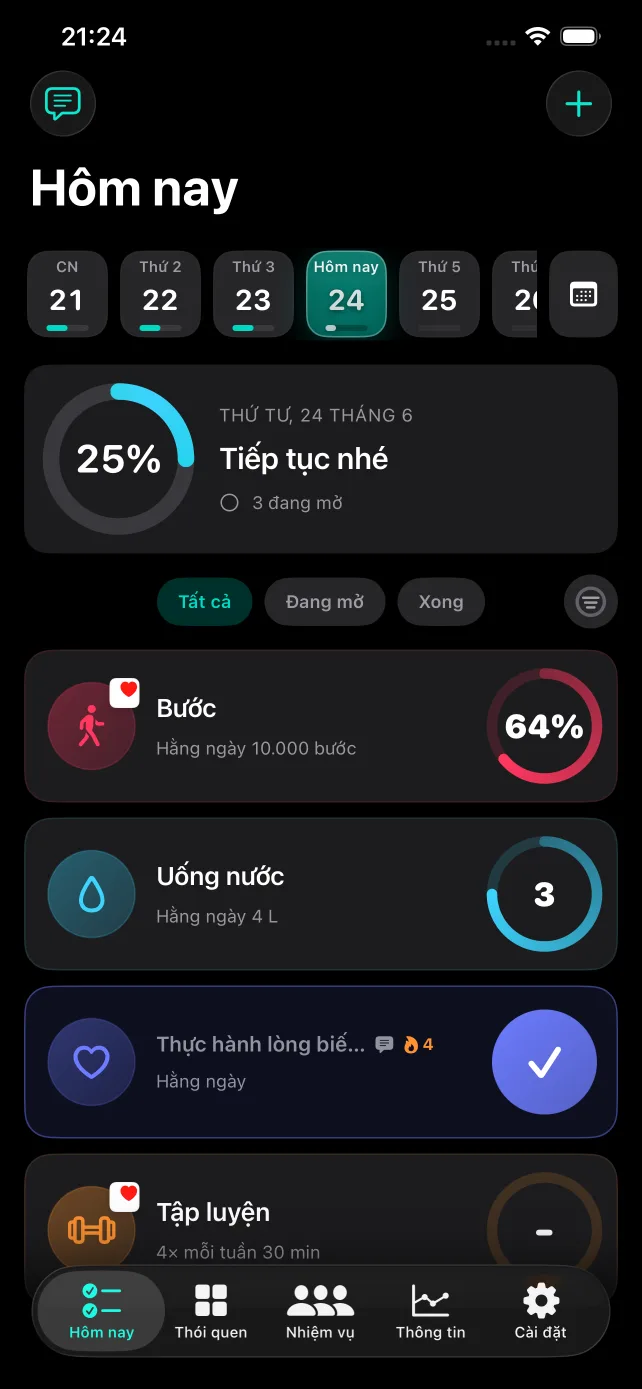
Task: Open the Cài đặt settings tab
Action: pos(541,1312)
